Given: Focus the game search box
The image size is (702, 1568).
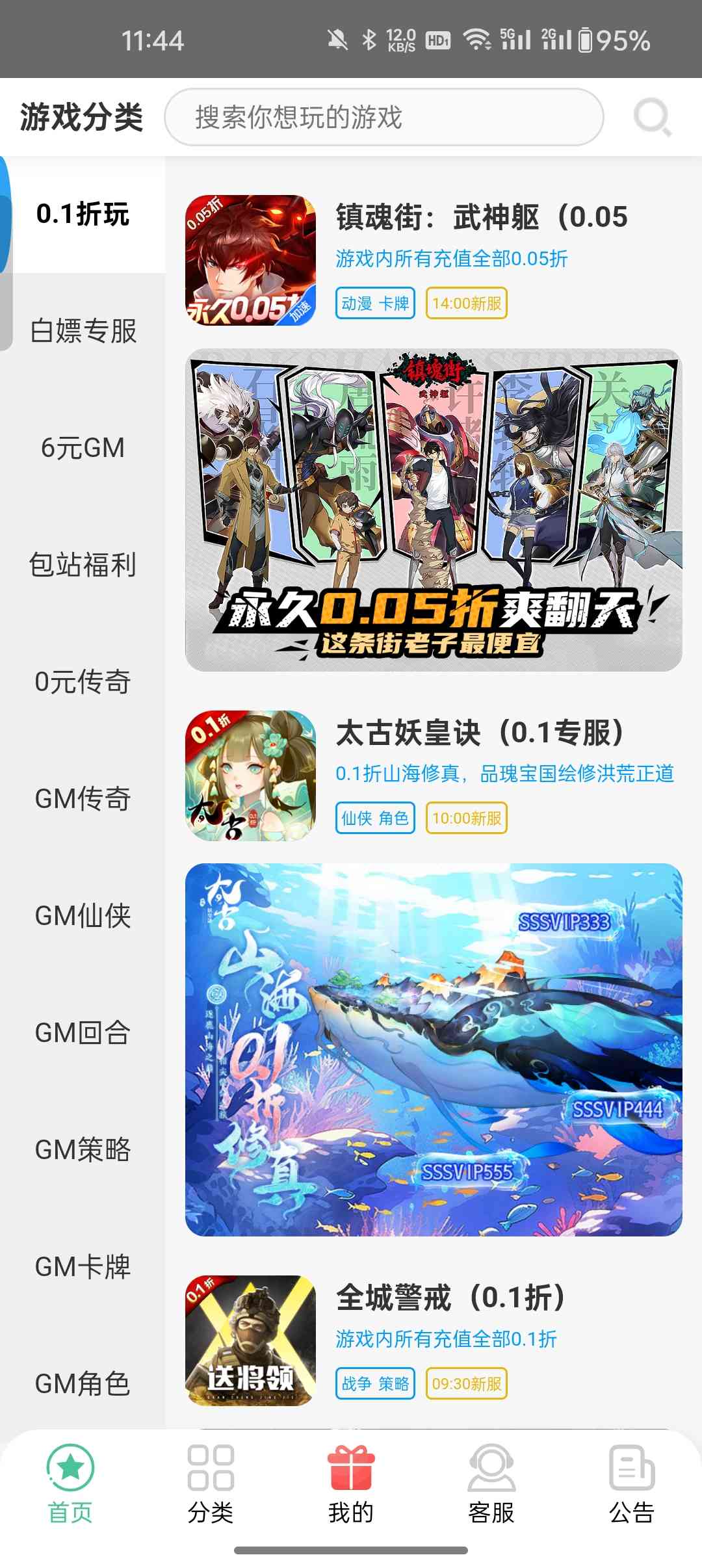Looking at the screenshot, I should (383, 118).
